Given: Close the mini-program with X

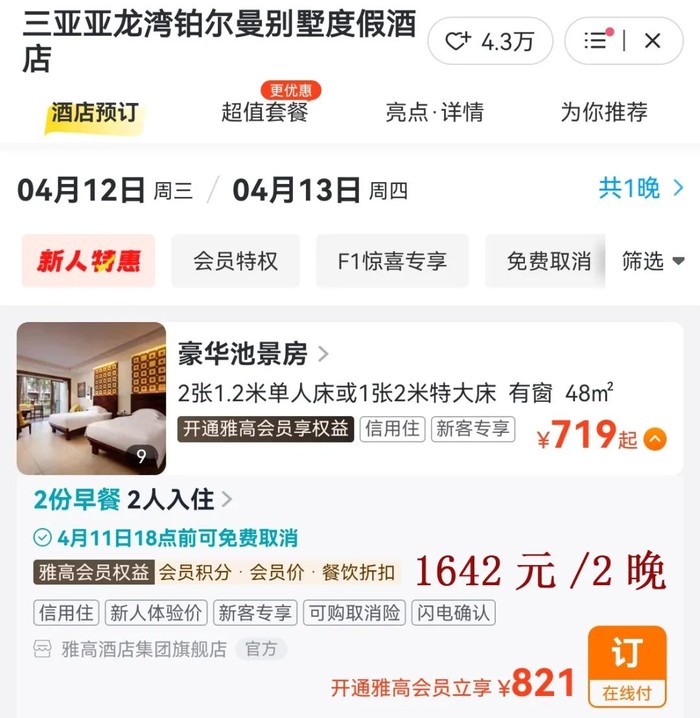Looking at the screenshot, I should point(652,41).
